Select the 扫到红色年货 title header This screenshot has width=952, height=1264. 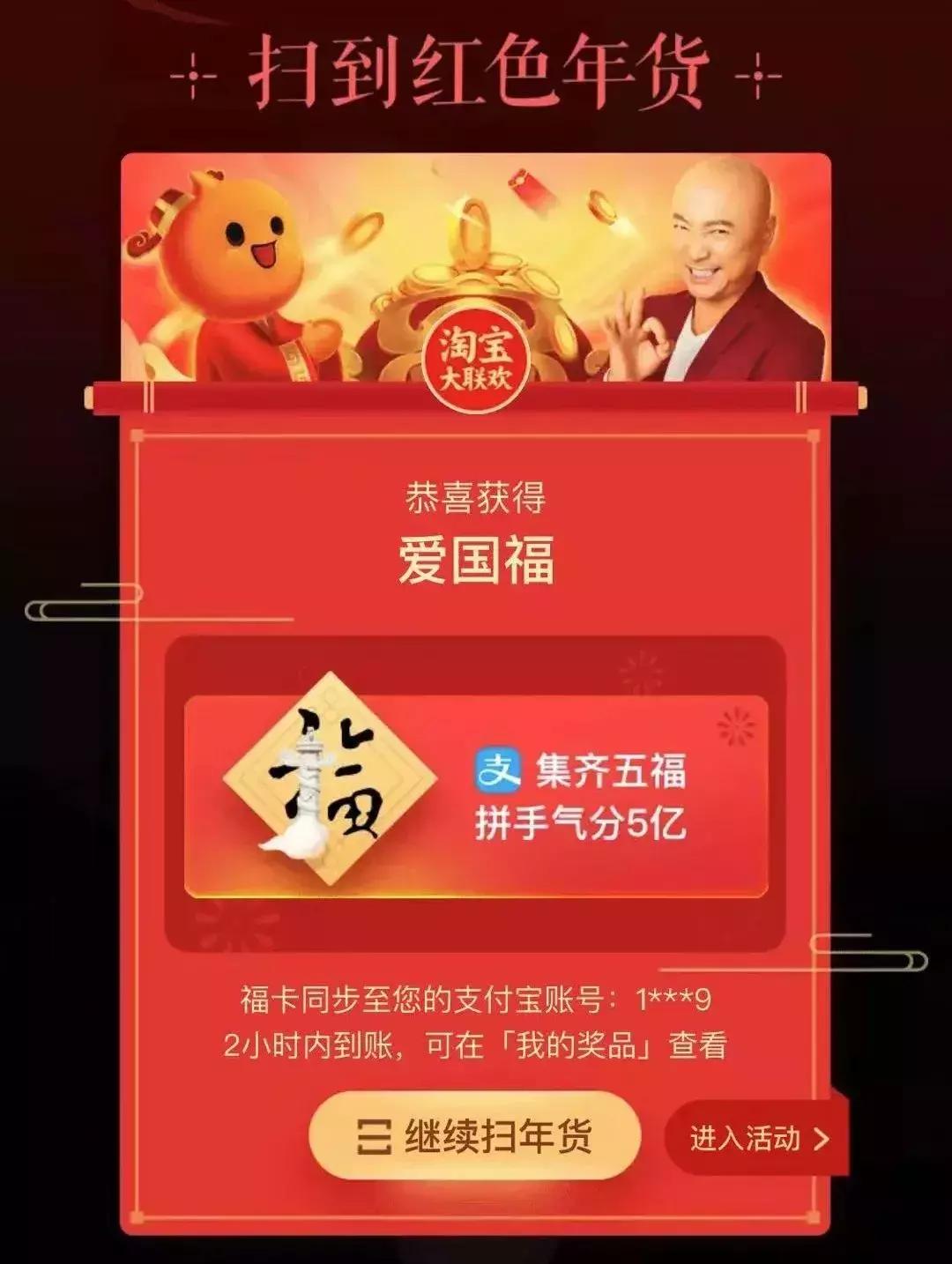[x=476, y=71]
